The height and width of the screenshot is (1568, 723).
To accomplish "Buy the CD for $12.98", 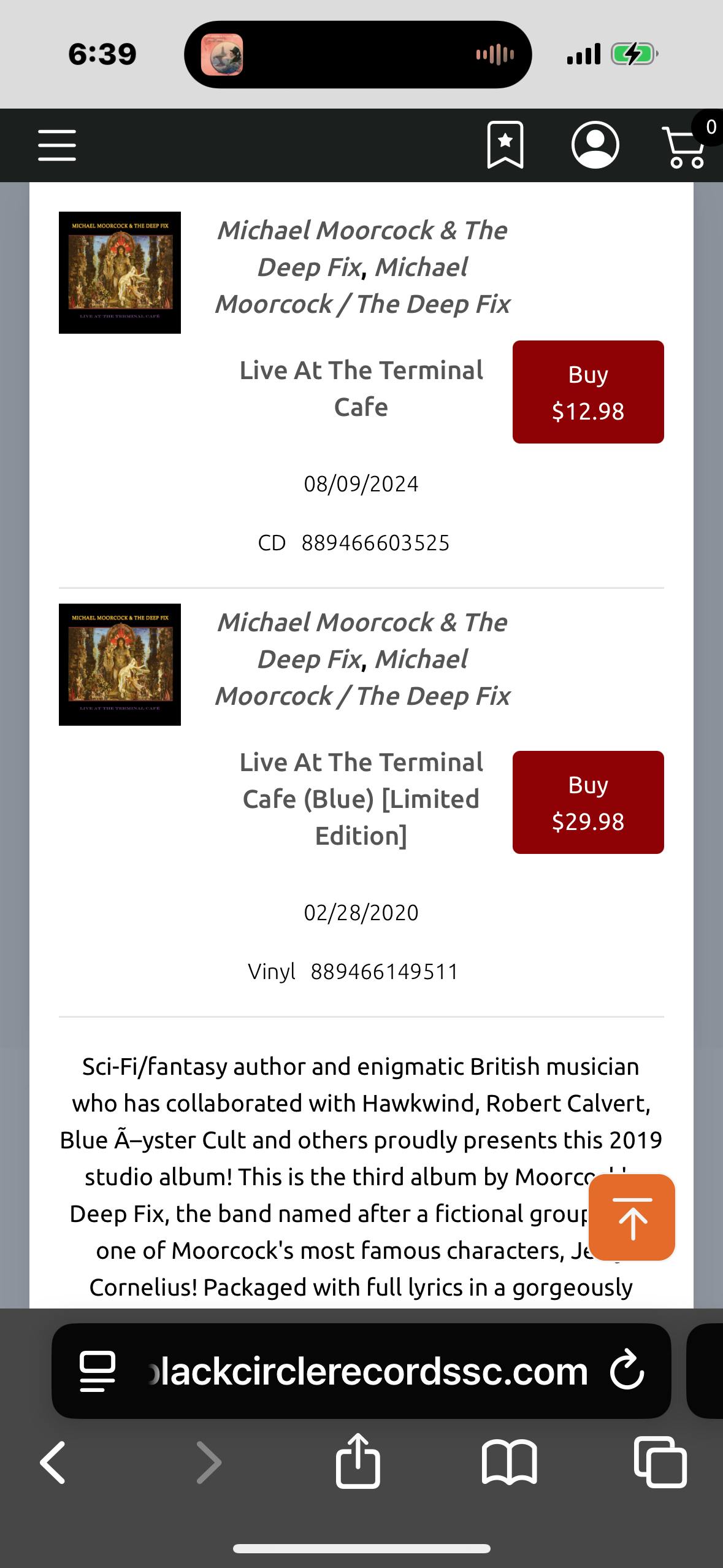I will click(x=587, y=392).
